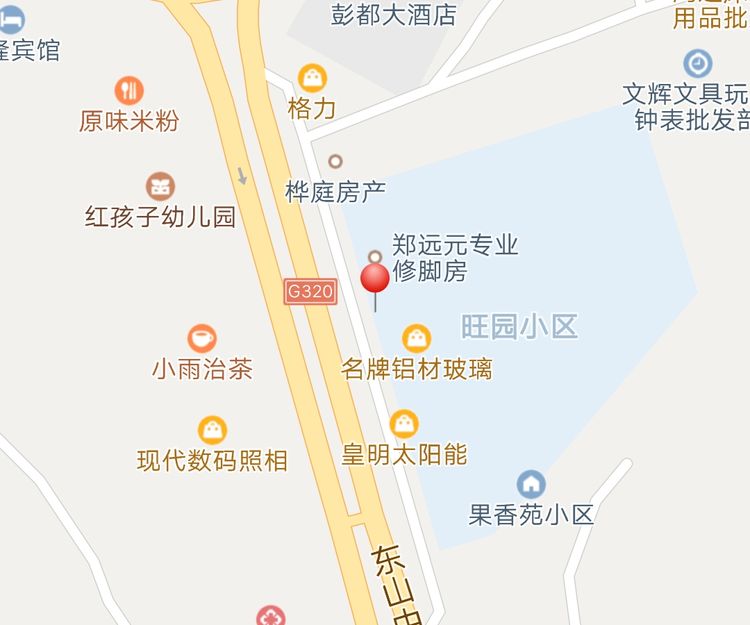The width and height of the screenshot is (750, 625).
Task: Select 桦庭房产 point of interest
Action: click(x=335, y=161)
